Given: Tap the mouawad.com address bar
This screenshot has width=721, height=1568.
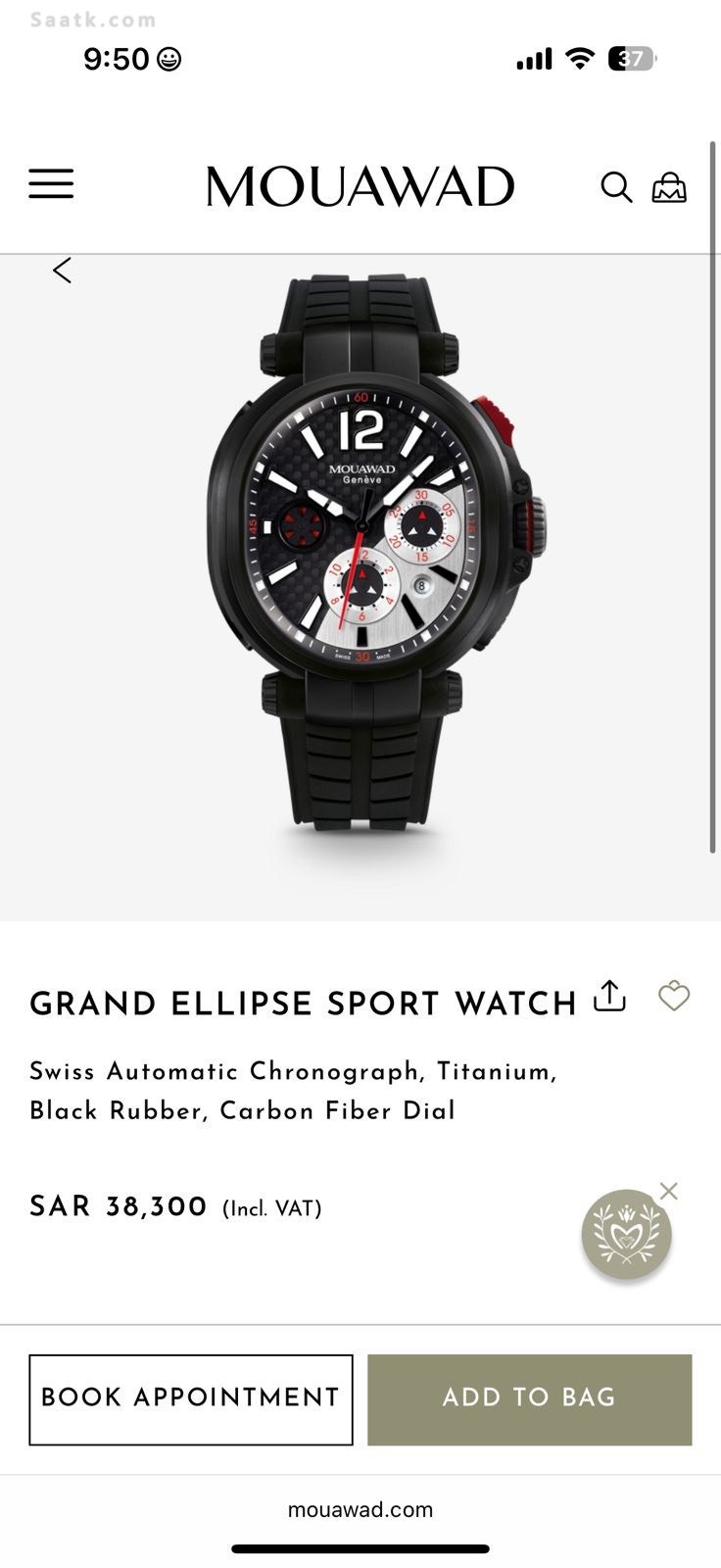Looking at the screenshot, I should pos(360,1509).
